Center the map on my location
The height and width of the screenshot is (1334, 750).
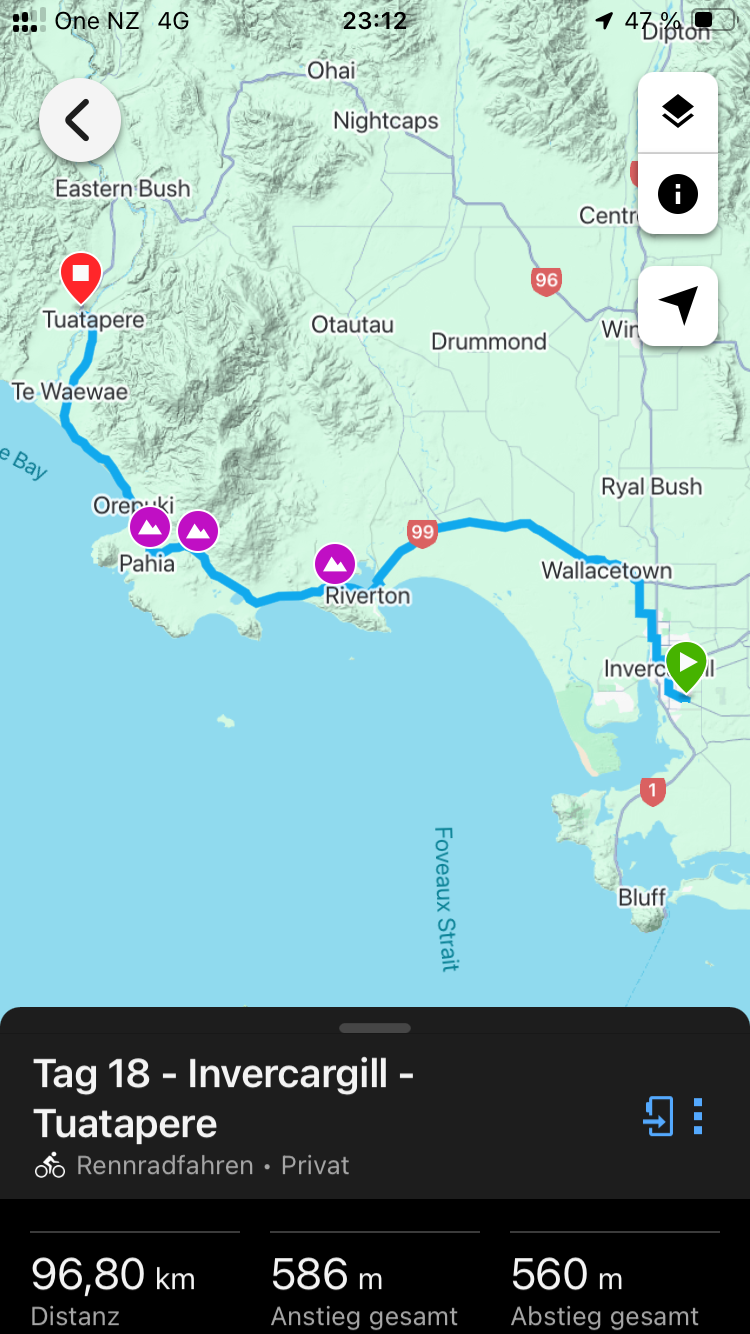pyautogui.click(x=678, y=305)
